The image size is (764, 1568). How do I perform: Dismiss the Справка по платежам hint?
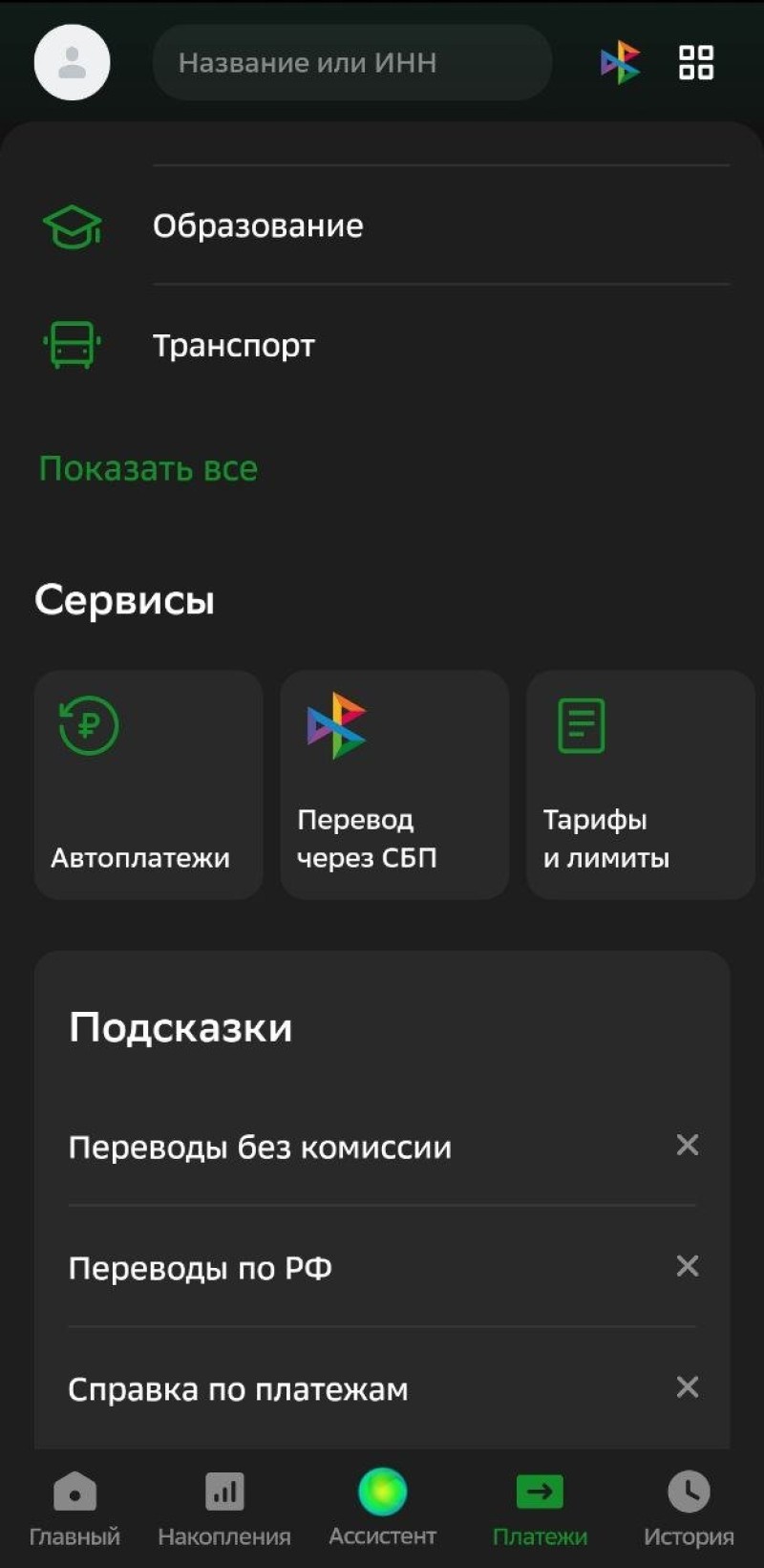(688, 1386)
